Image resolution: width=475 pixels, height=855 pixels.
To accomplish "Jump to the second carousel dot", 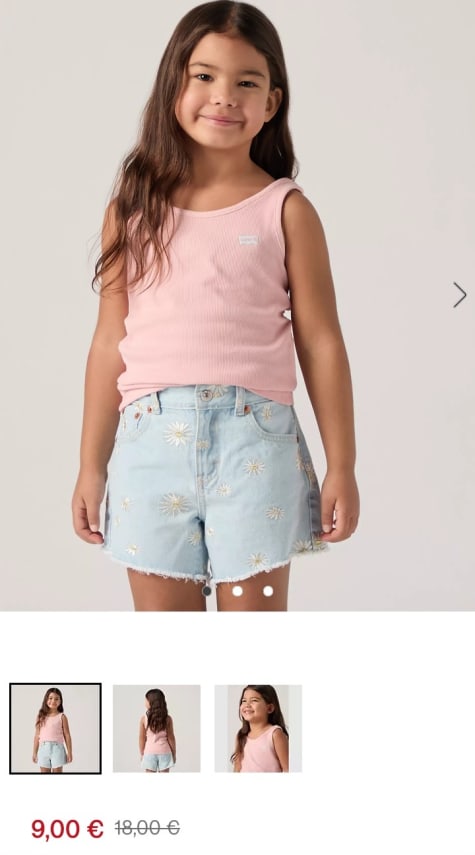I will 237,591.
